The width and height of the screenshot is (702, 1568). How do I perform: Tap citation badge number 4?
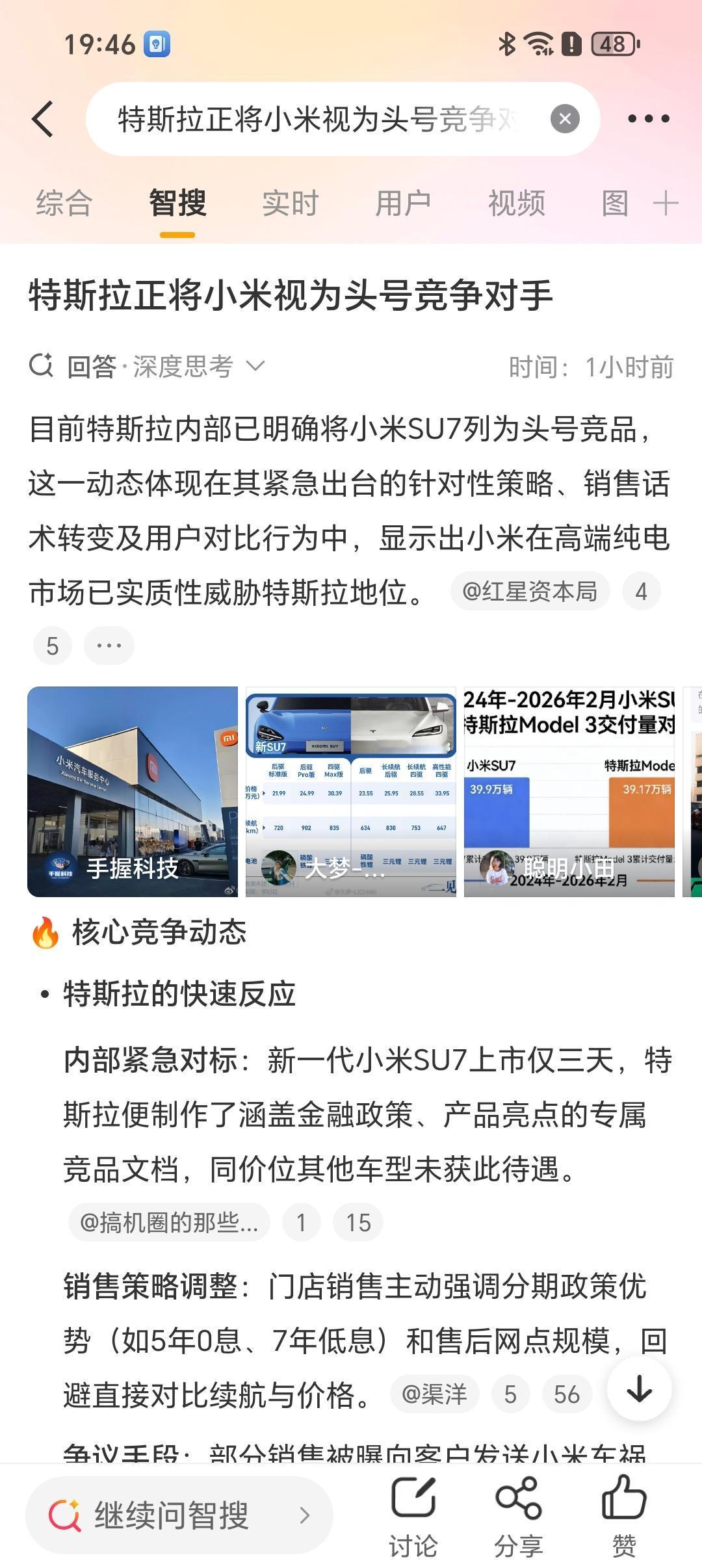coord(640,590)
